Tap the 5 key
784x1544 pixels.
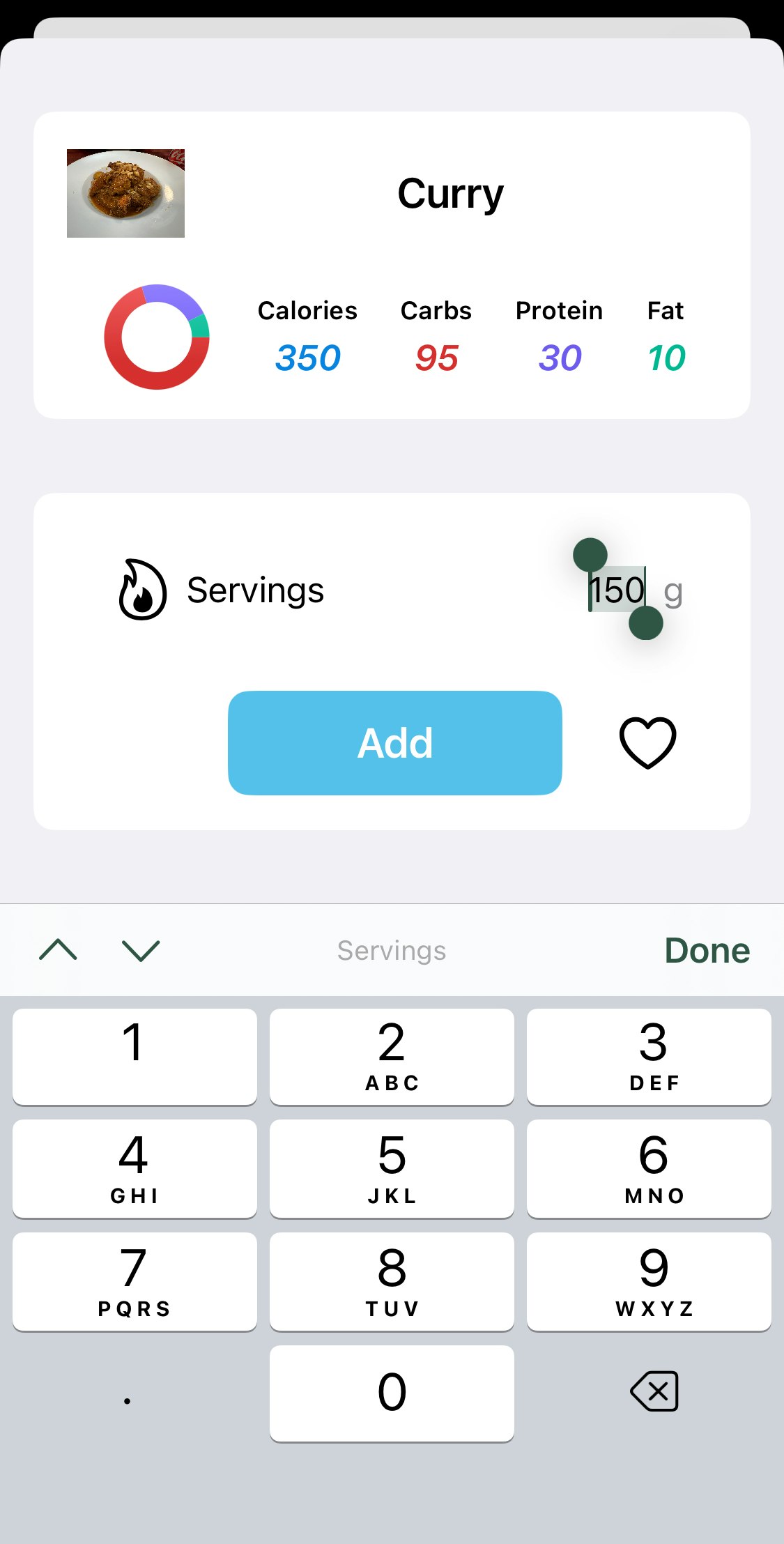pos(392,1169)
